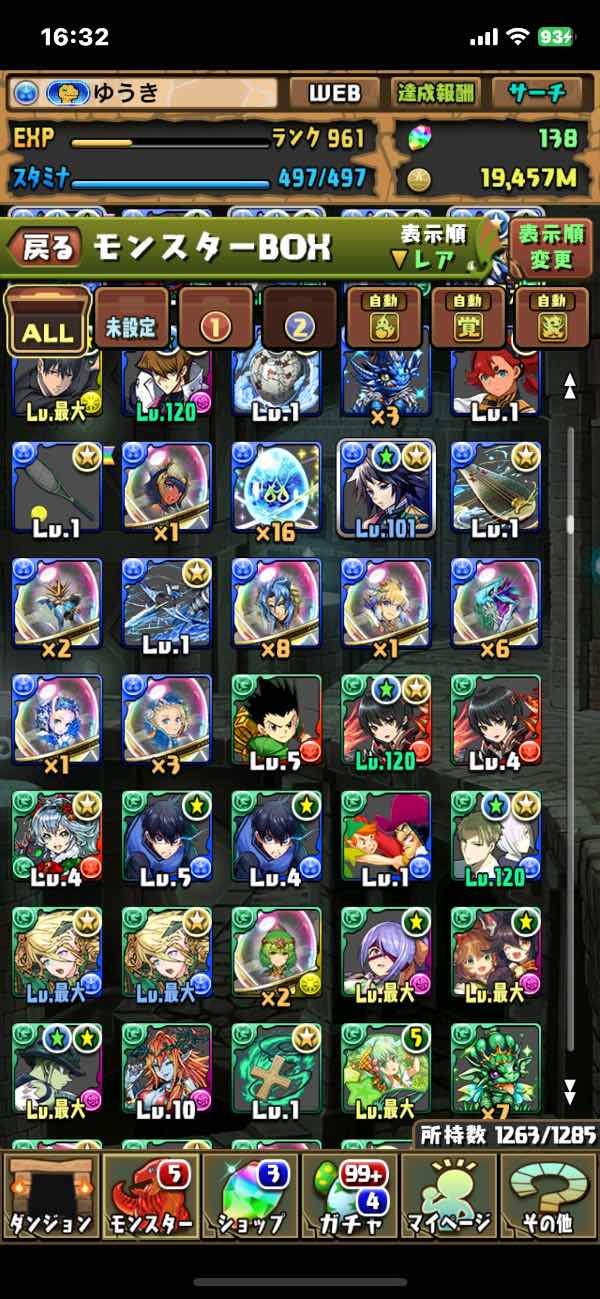Tap the サーチ search button
The width and height of the screenshot is (600, 1299).
(x=537, y=94)
